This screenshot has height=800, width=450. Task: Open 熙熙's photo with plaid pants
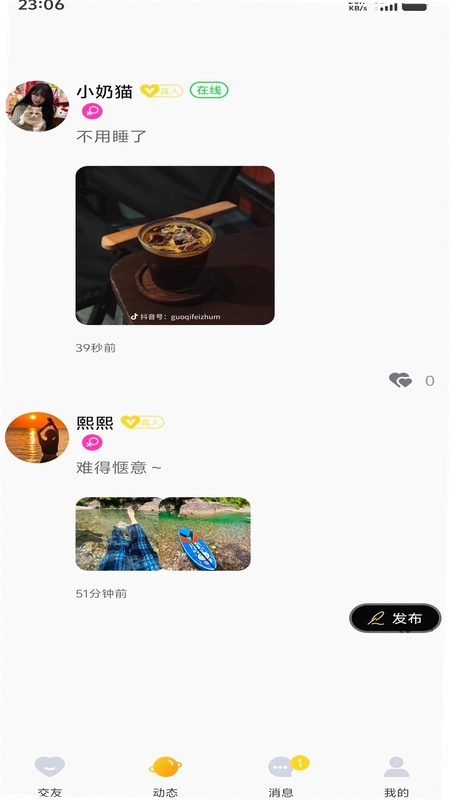click(118, 534)
